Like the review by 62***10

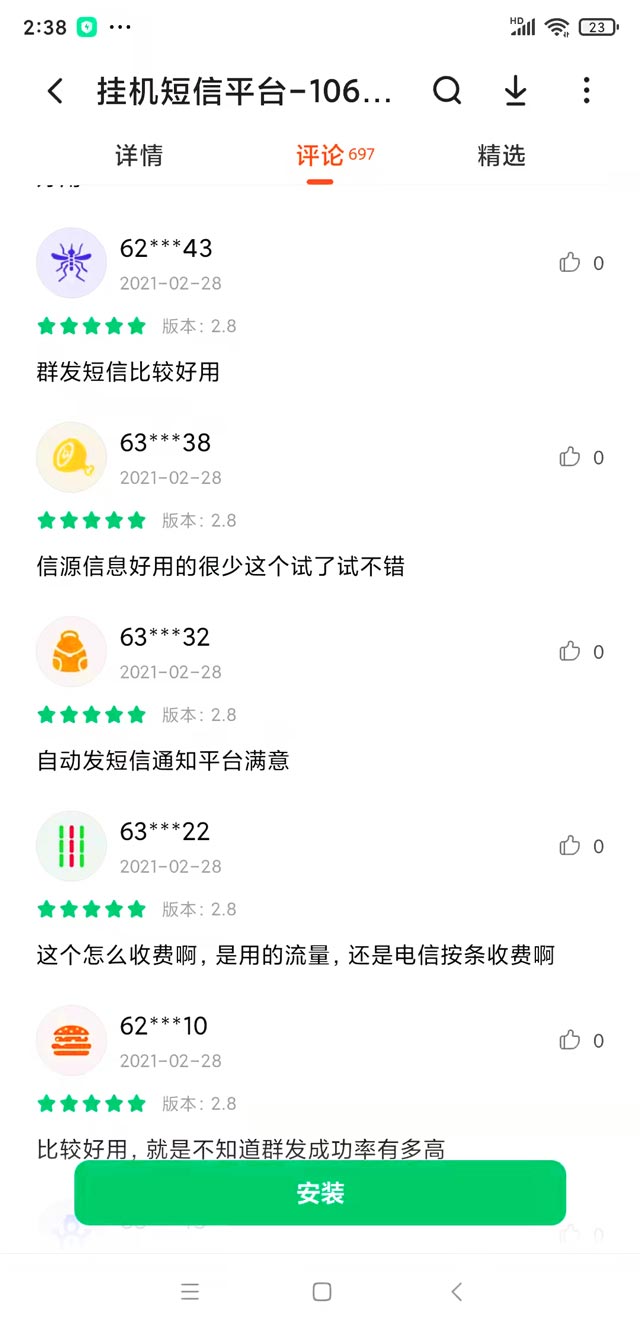570,1040
